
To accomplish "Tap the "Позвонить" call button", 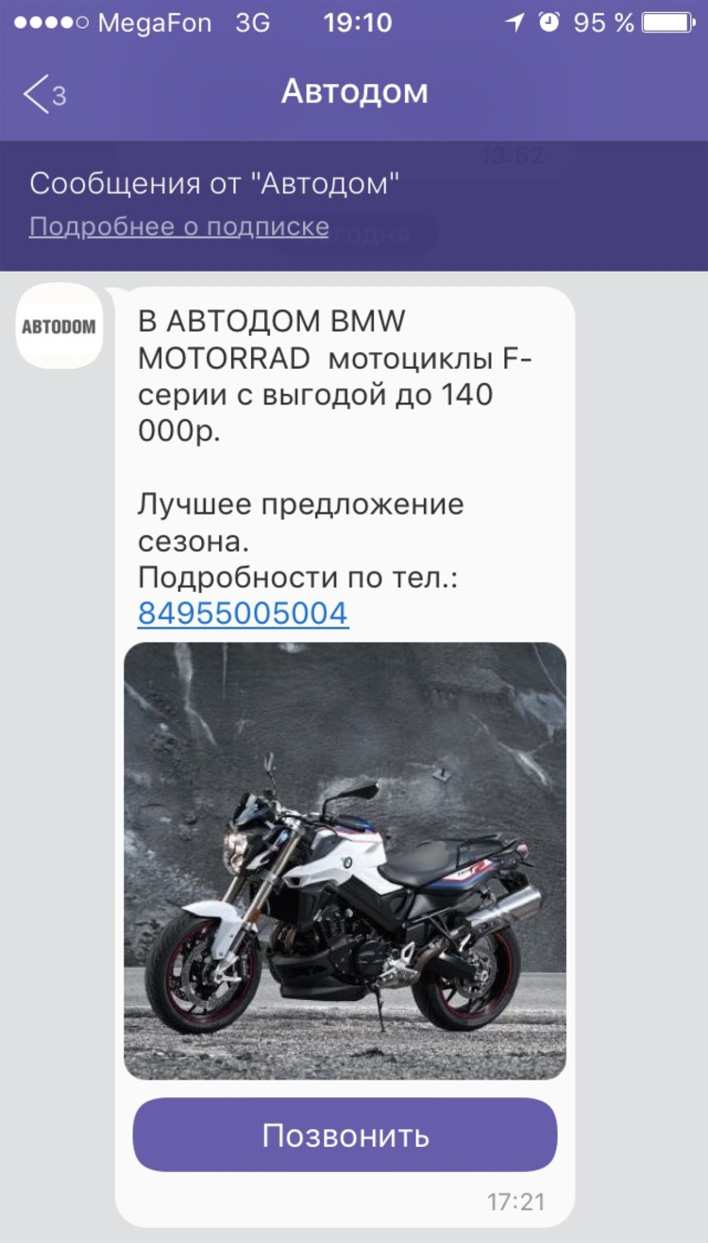I will coord(345,1135).
